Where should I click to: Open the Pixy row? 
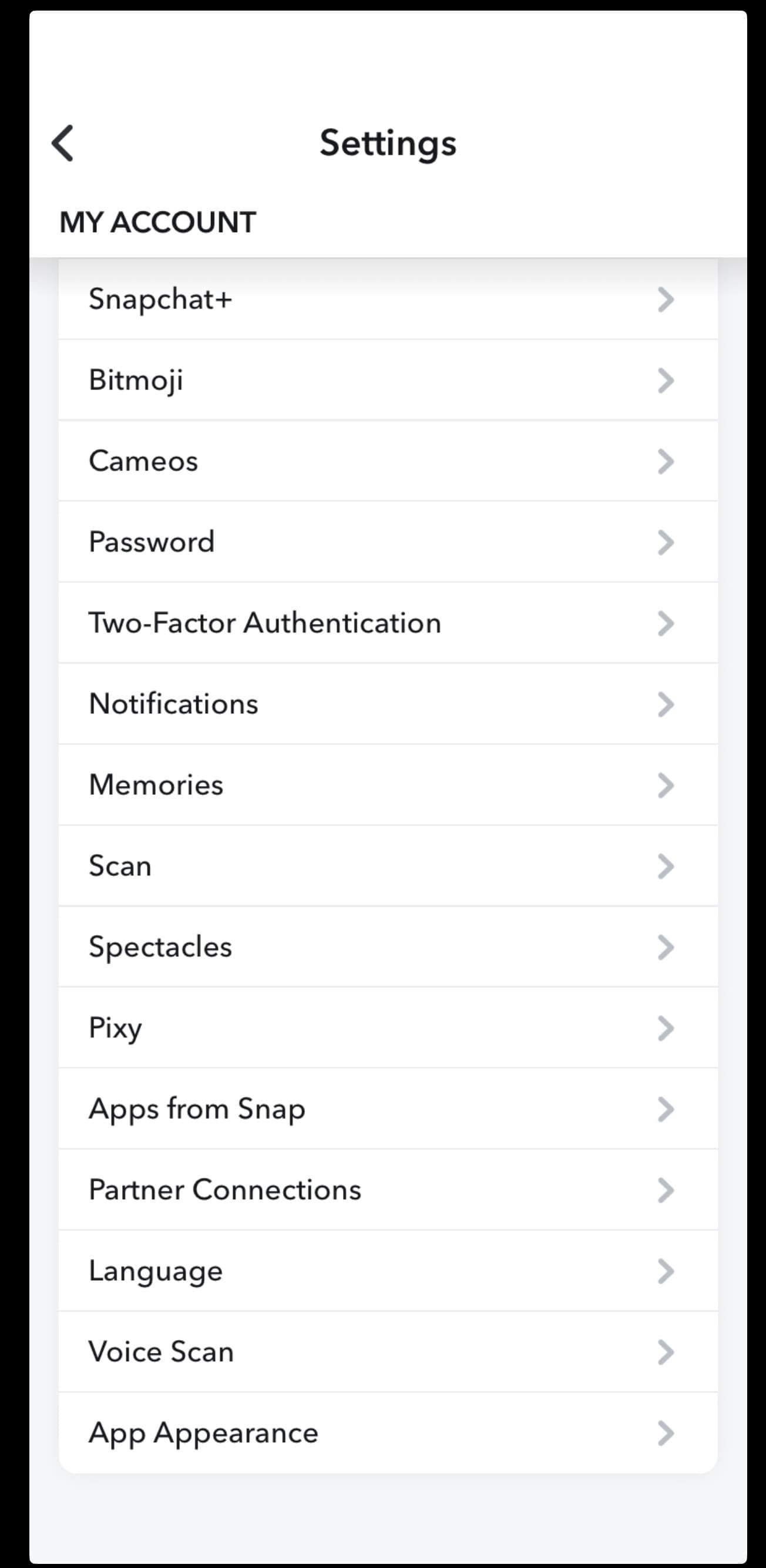click(388, 1028)
